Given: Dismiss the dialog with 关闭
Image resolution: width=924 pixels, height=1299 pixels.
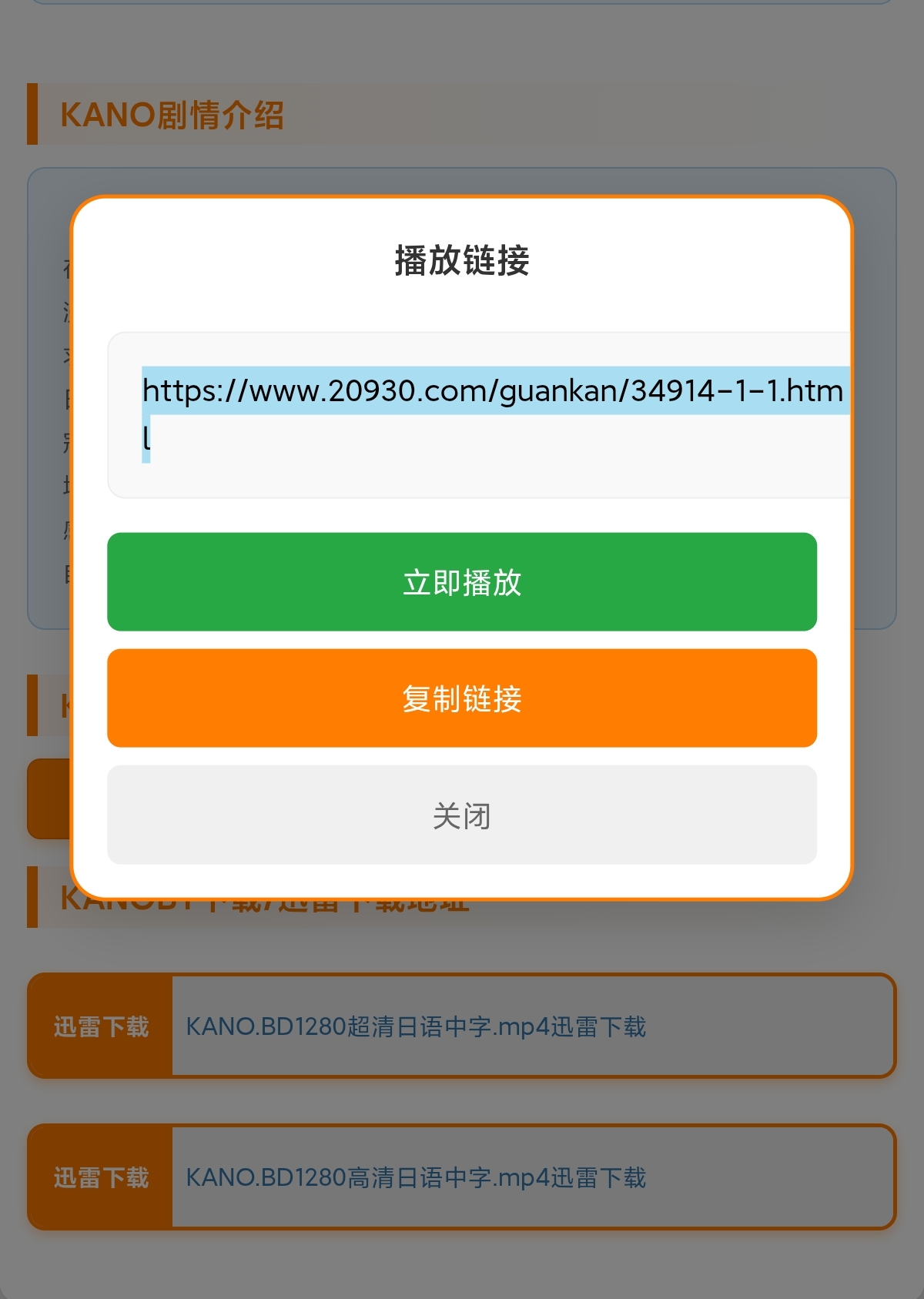Looking at the screenshot, I should pyautogui.click(x=462, y=815).
